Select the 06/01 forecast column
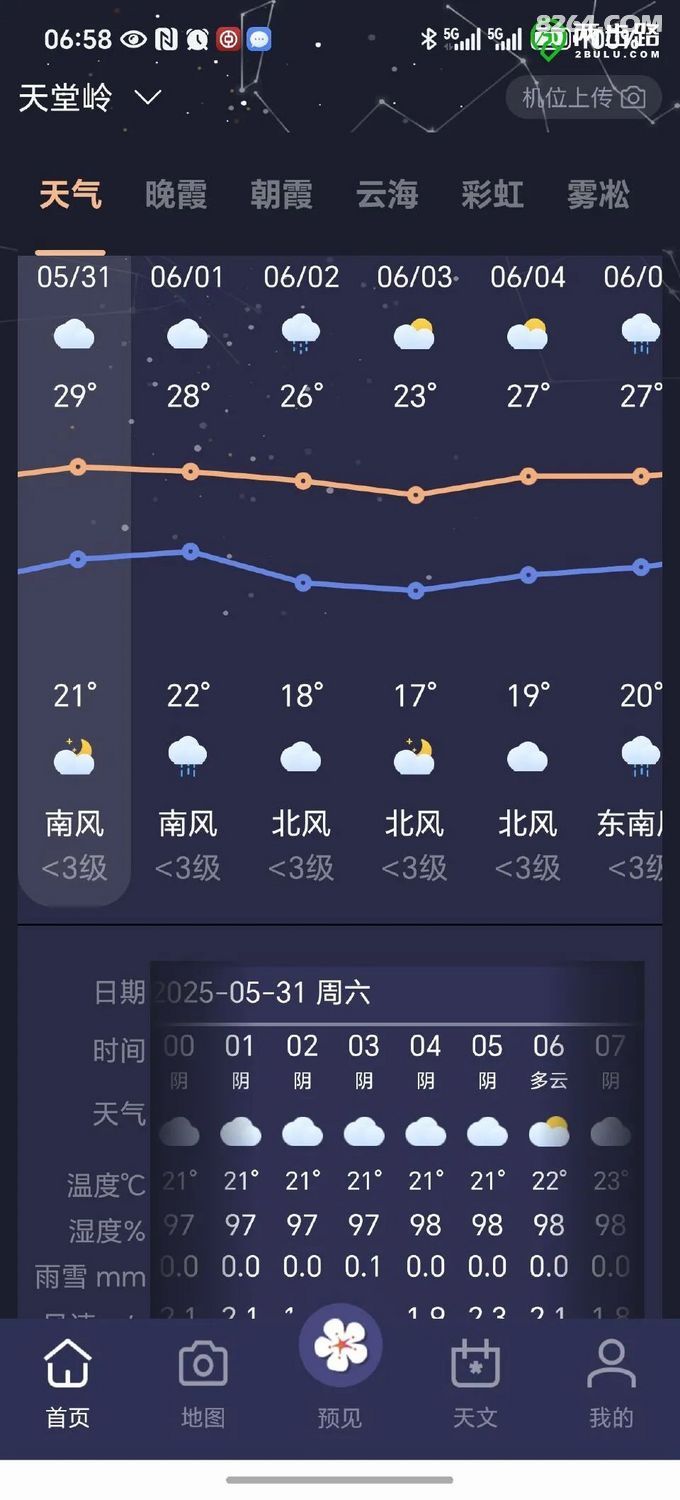The width and height of the screenshot is (680, 1500). 188,580
